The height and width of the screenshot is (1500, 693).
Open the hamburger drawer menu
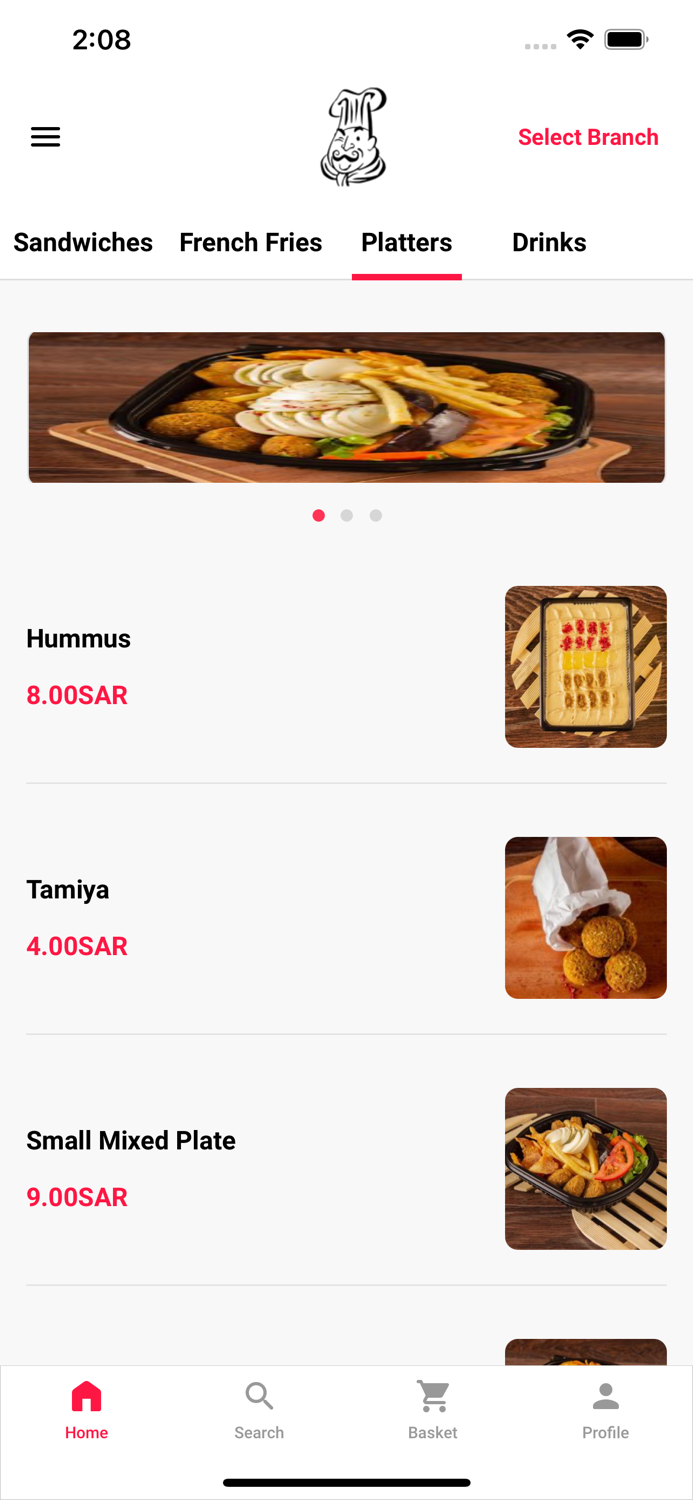click(45, 137)
